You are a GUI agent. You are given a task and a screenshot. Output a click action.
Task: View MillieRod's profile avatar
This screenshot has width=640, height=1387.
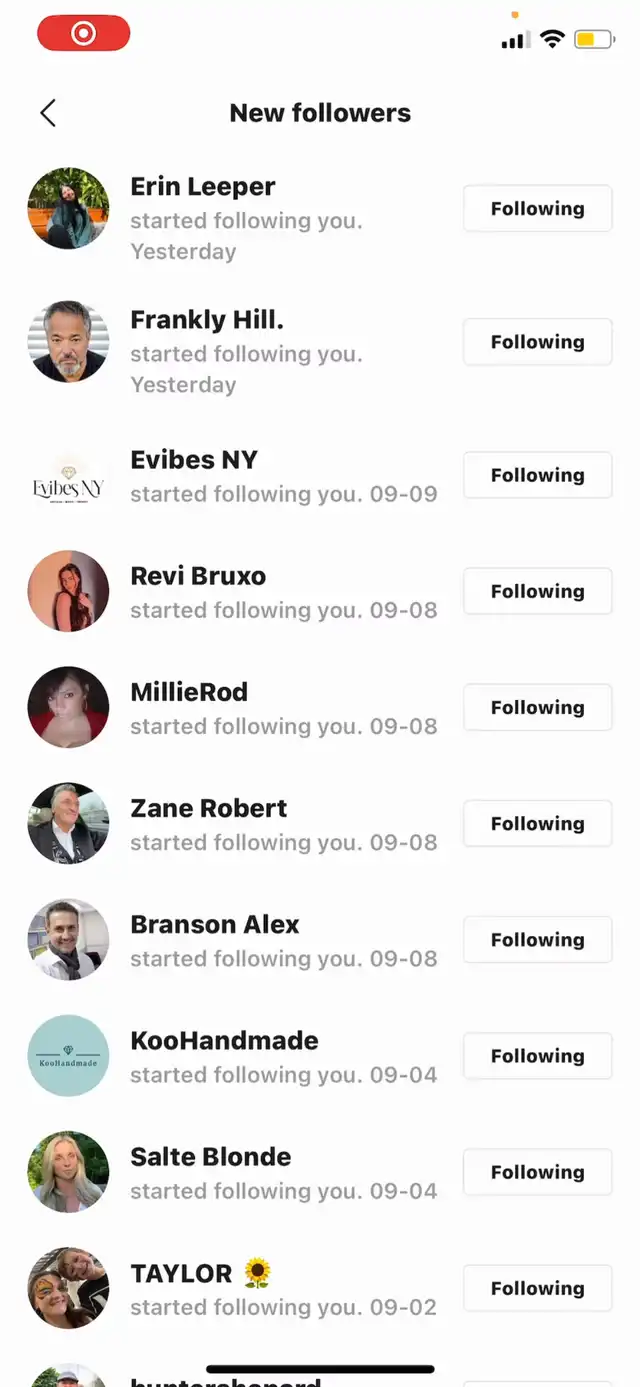[x=68, y=707]
